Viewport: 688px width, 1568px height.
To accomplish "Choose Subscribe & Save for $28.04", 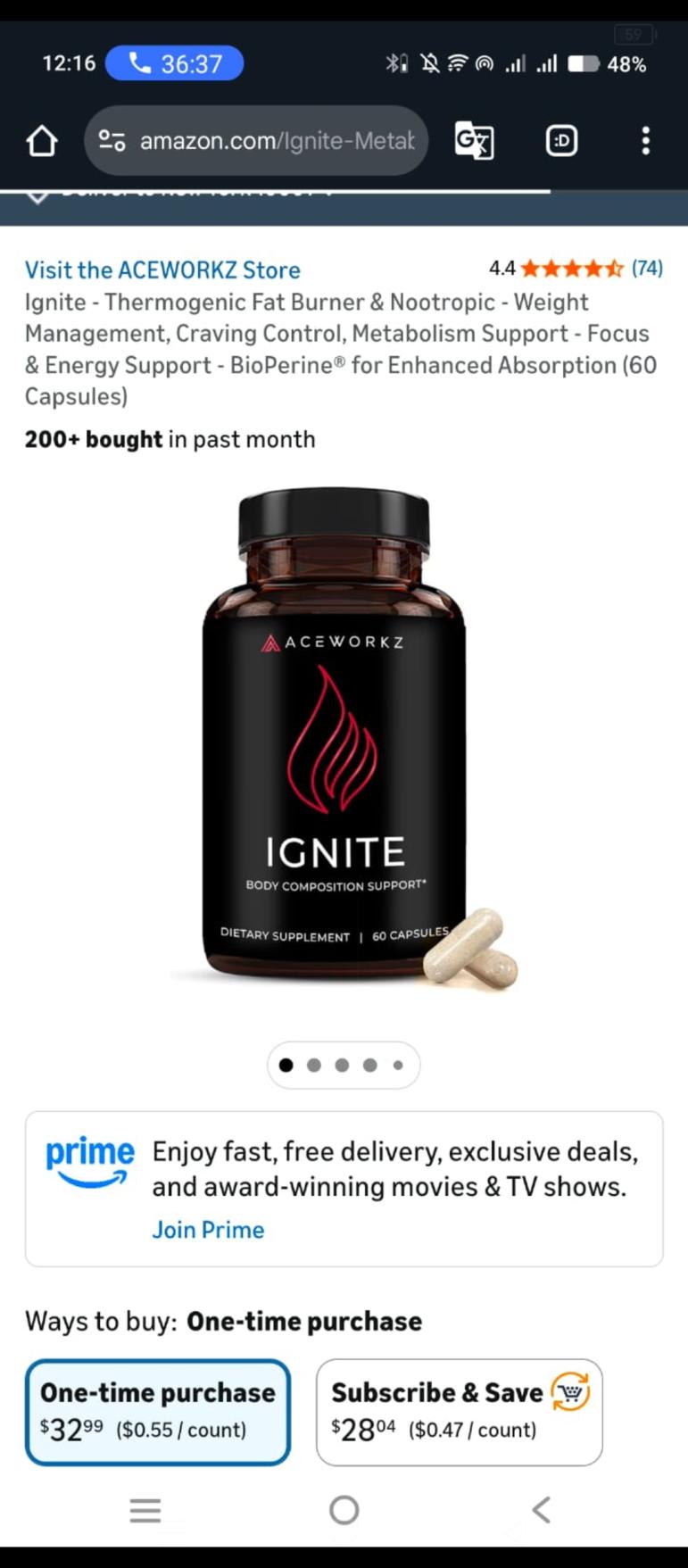I will [459, 1411].
